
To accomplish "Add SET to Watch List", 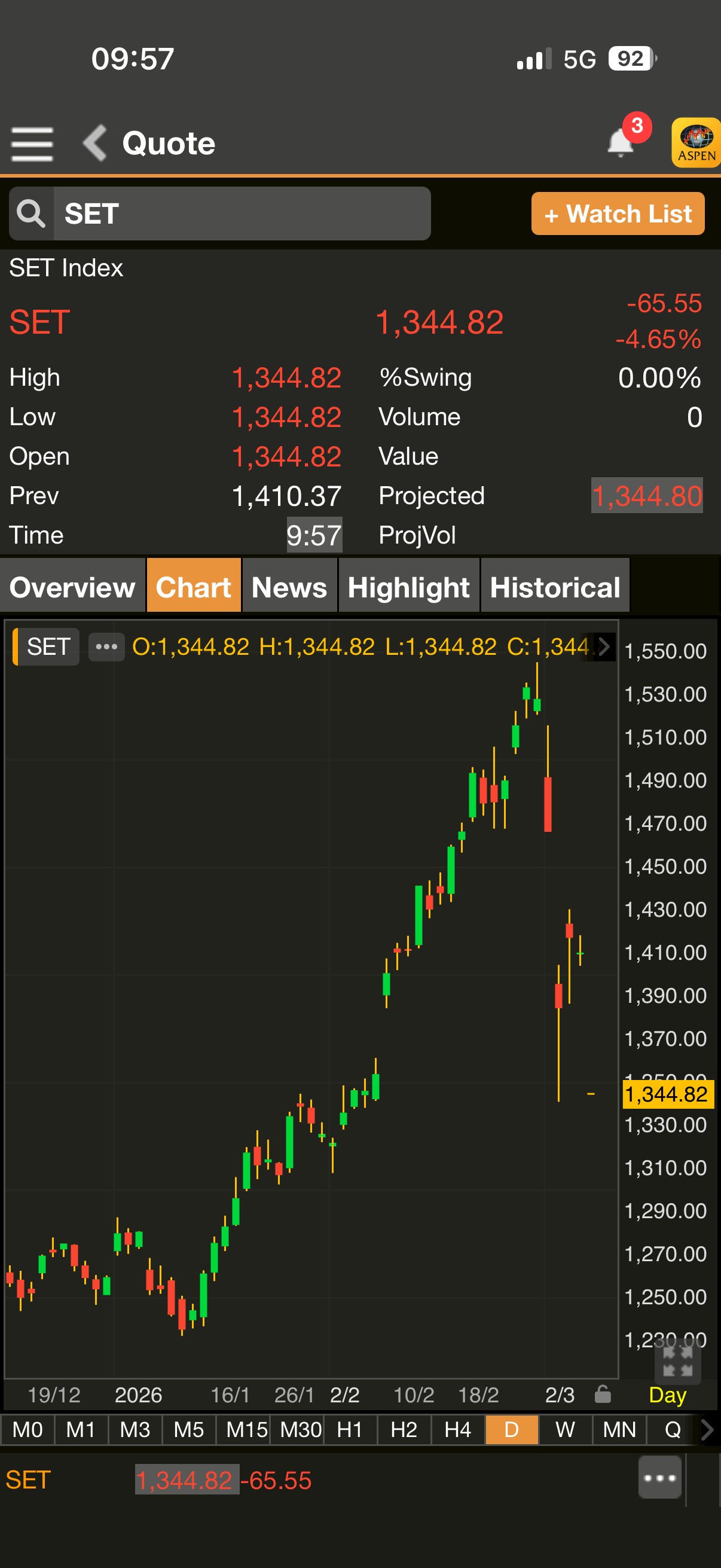I will [x=618, y=213].
